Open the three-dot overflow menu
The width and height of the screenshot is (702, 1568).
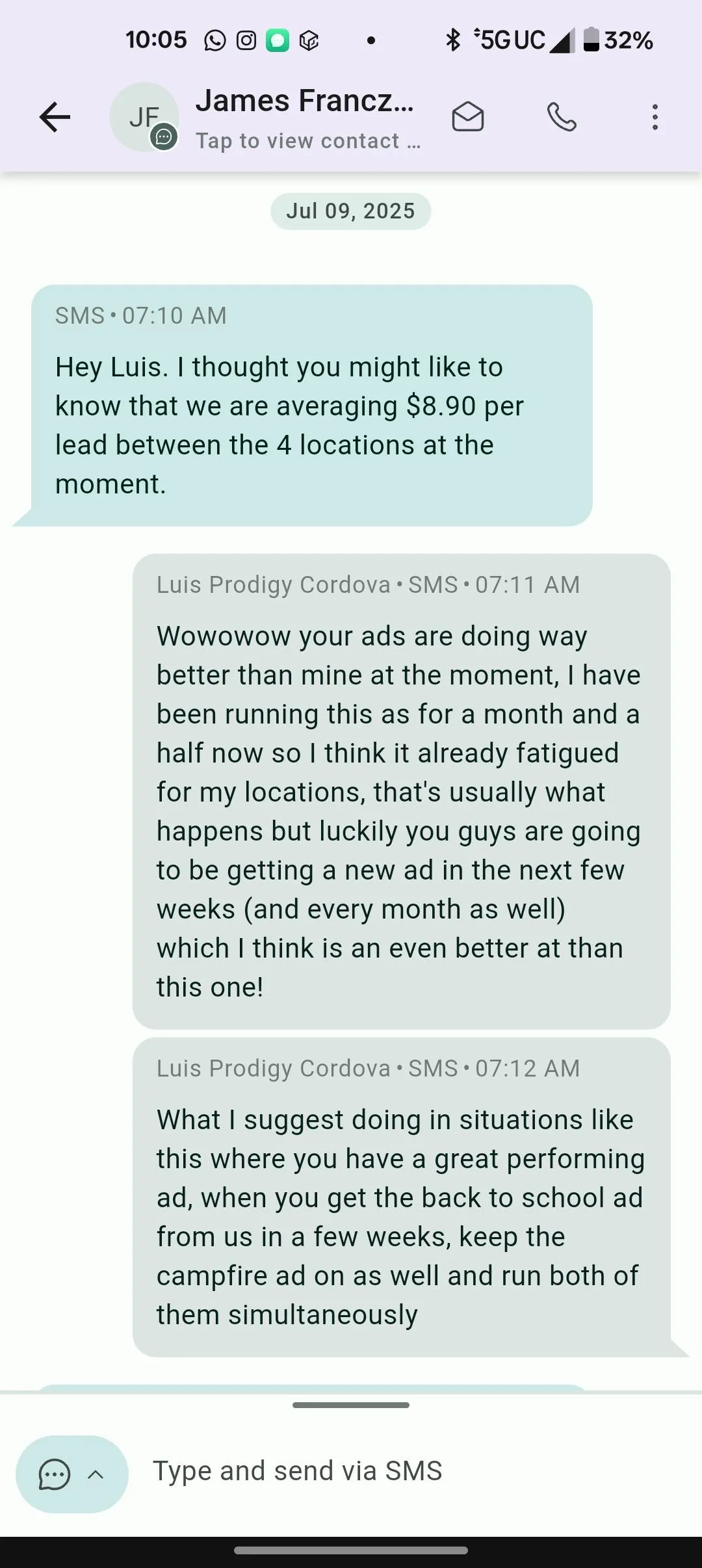pos(655,118)
